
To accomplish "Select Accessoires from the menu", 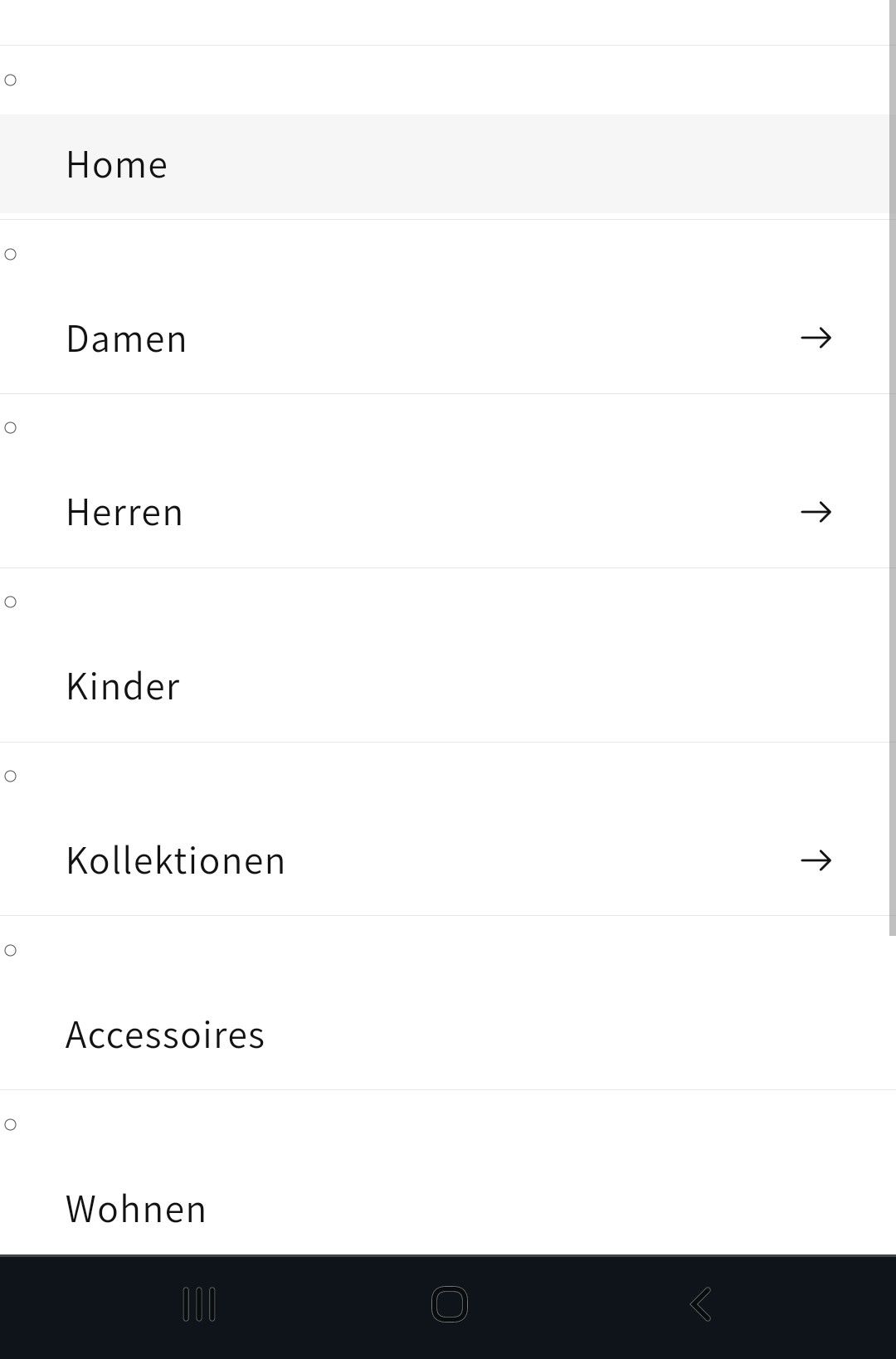I will click(x=165, y=1035).
